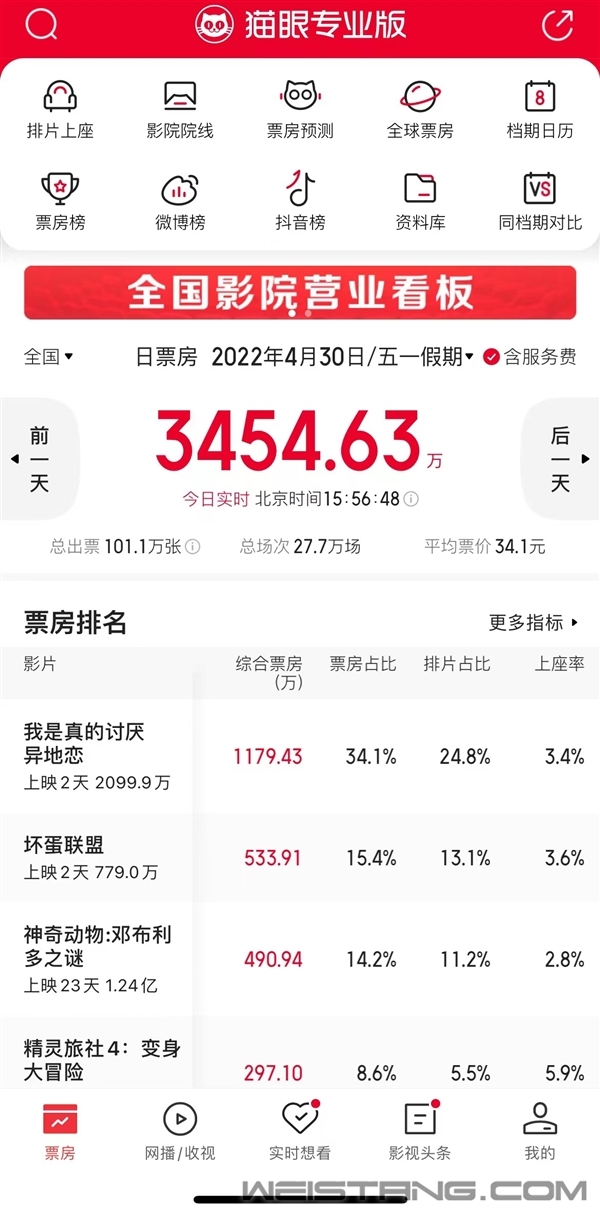Open 影院院线 cinema chains
The width and height of the screenshot is (600, 1214).
180,110
